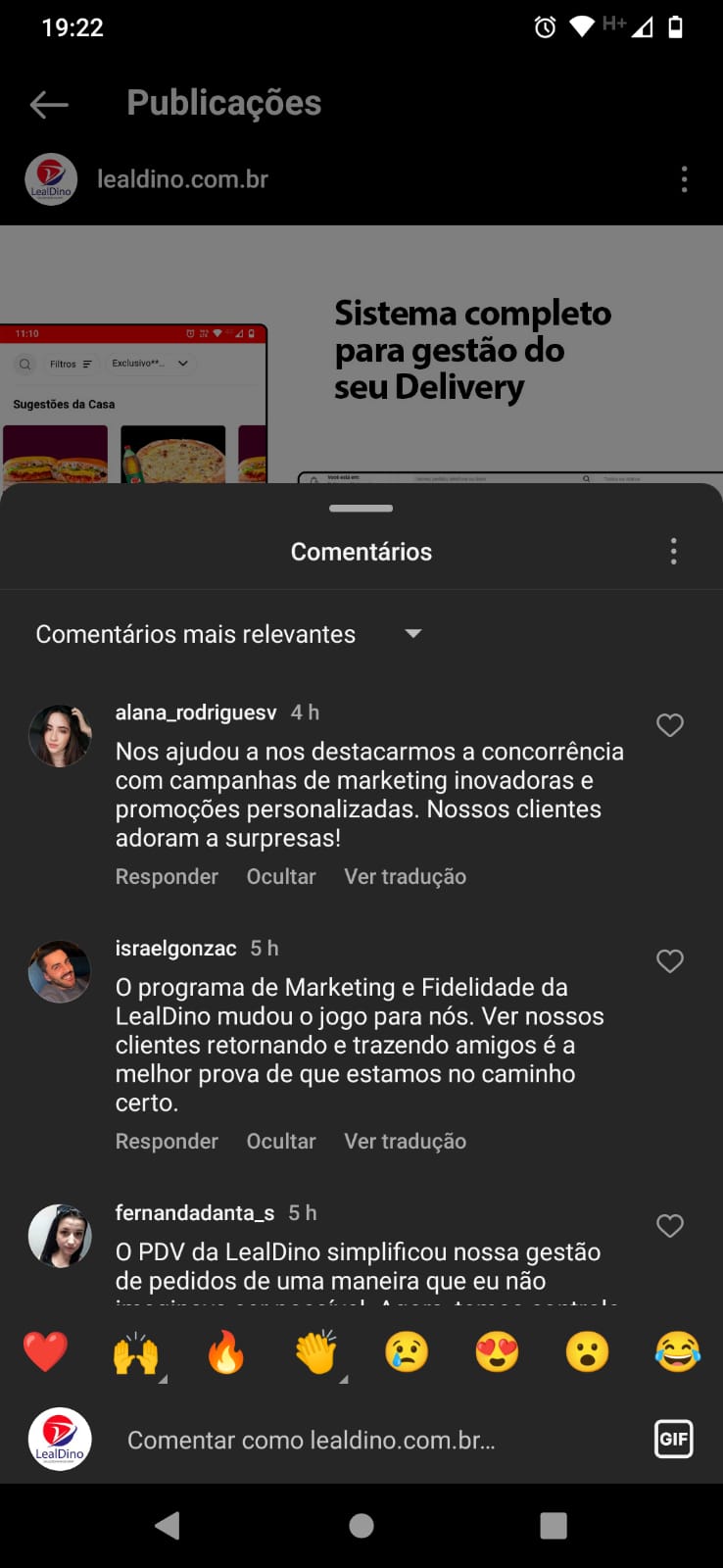Screen dimensions: 723x1568
Task: Tap the system home button
Action: coord(361,1525)
